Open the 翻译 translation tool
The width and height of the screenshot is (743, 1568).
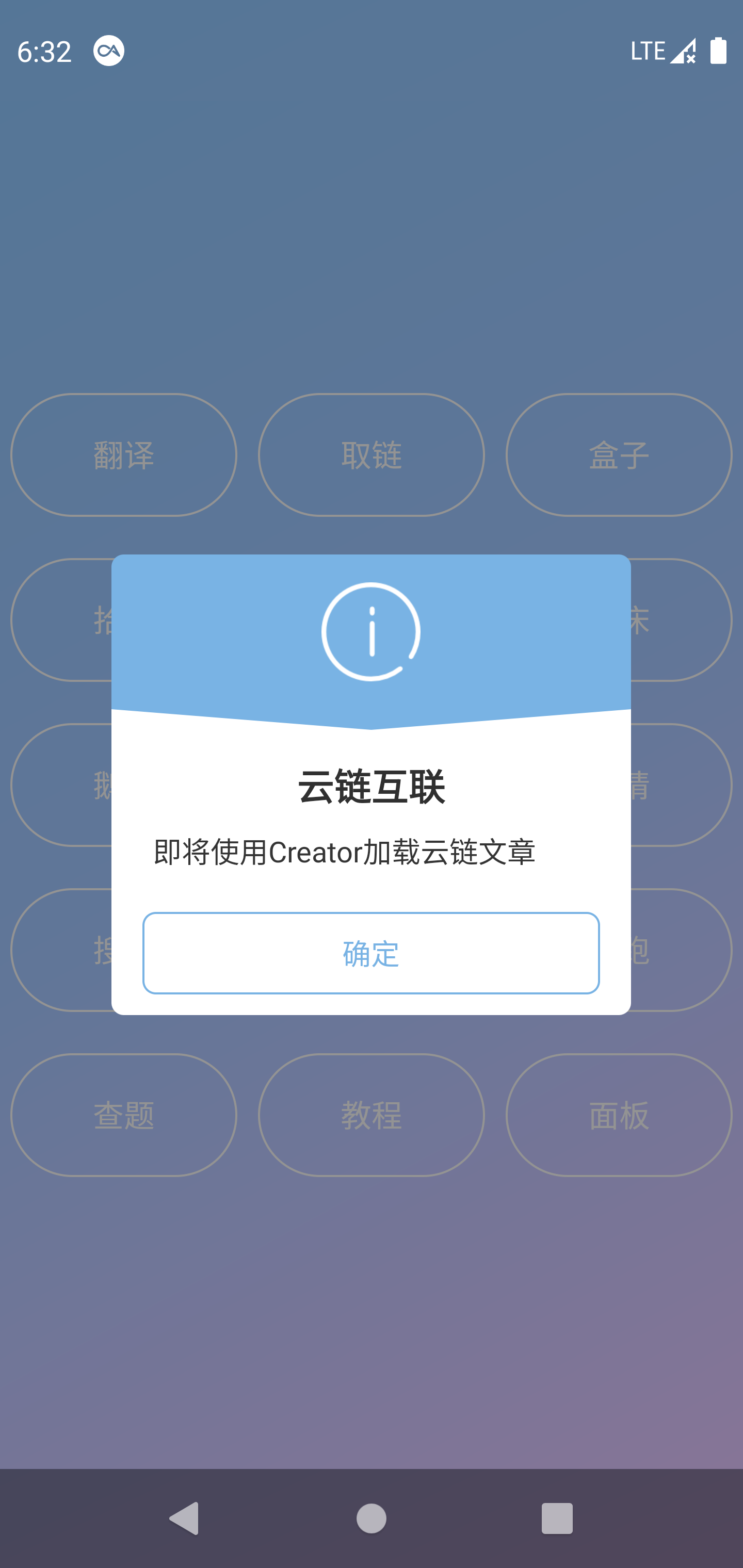pos(124,455)
